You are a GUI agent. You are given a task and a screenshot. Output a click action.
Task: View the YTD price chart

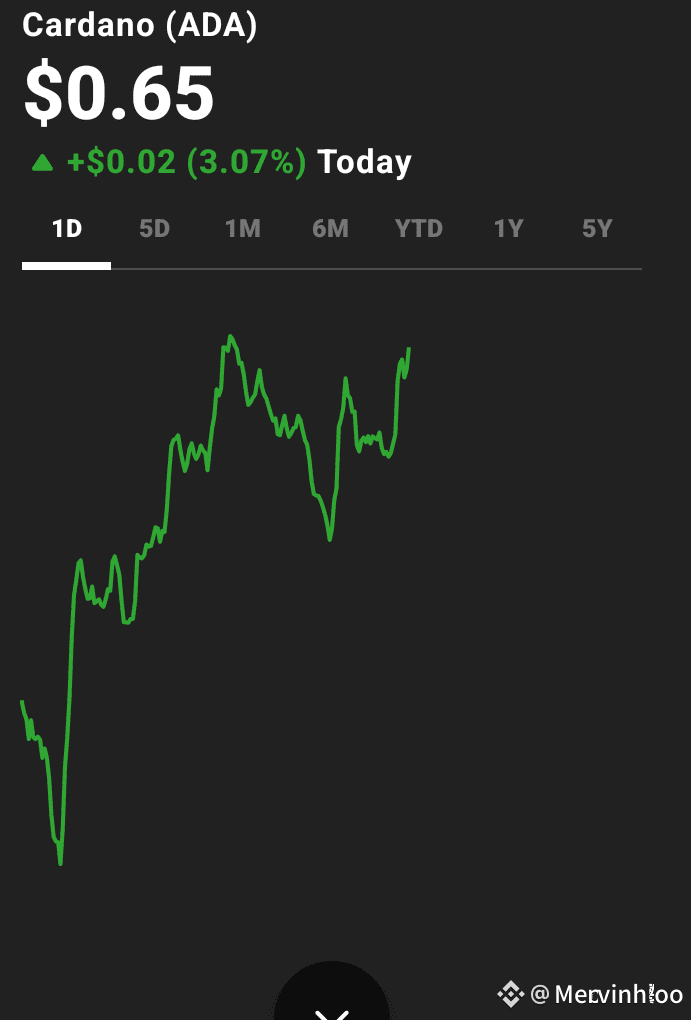418,230
